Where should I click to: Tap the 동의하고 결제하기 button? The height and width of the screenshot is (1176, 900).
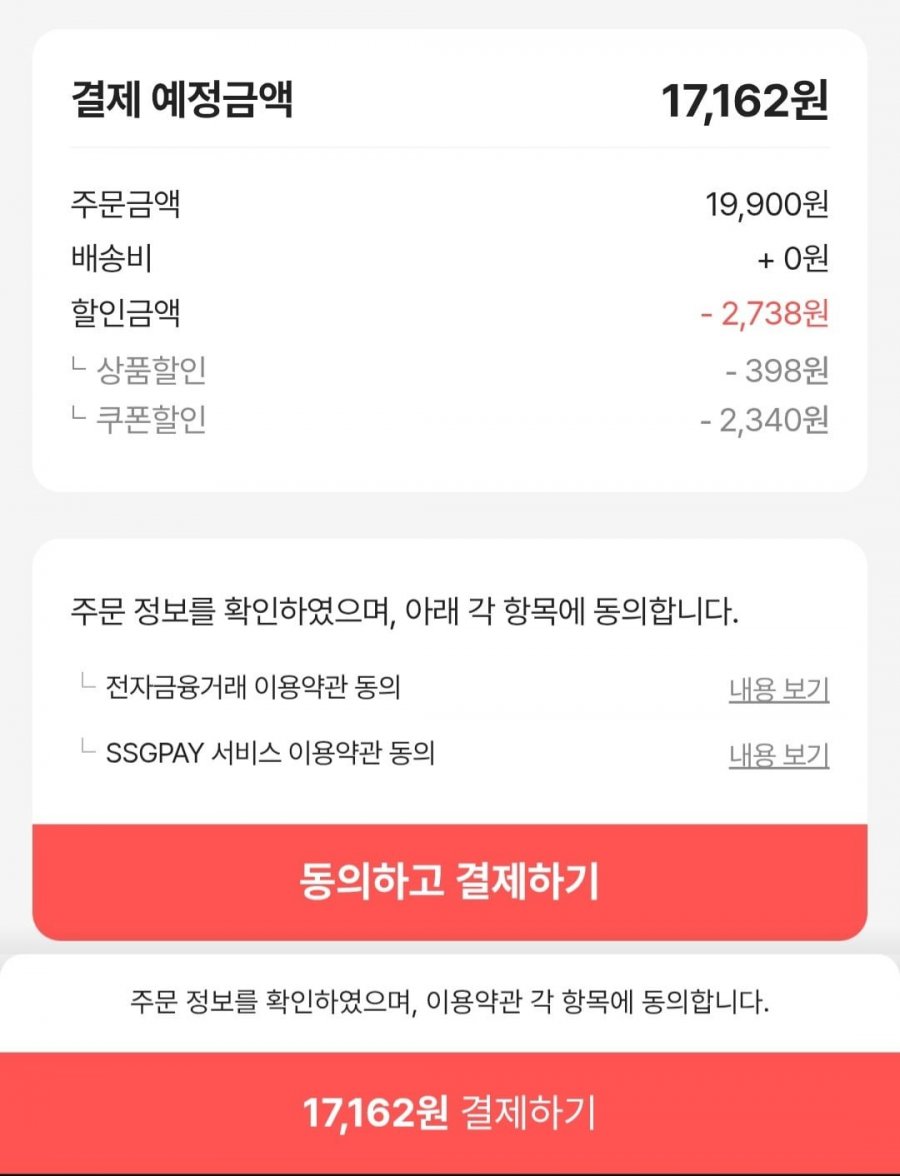pos(449,882)
